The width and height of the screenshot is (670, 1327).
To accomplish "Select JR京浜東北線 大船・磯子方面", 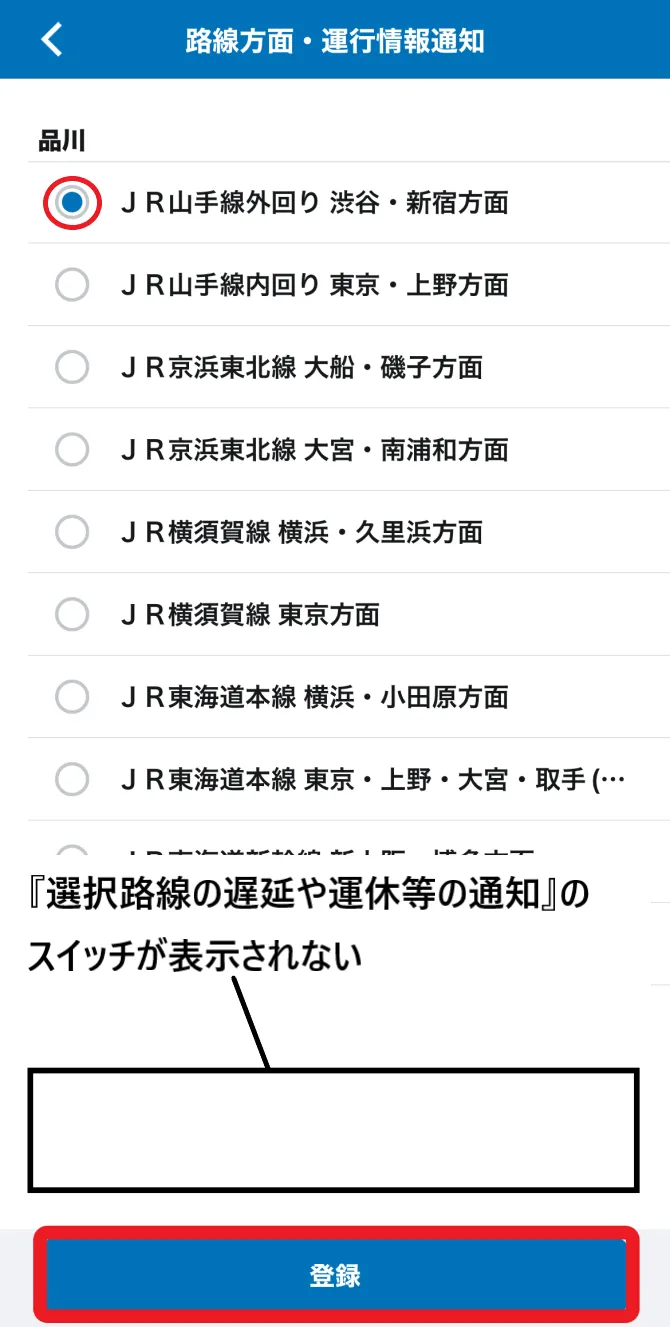I will click(348, 367).
